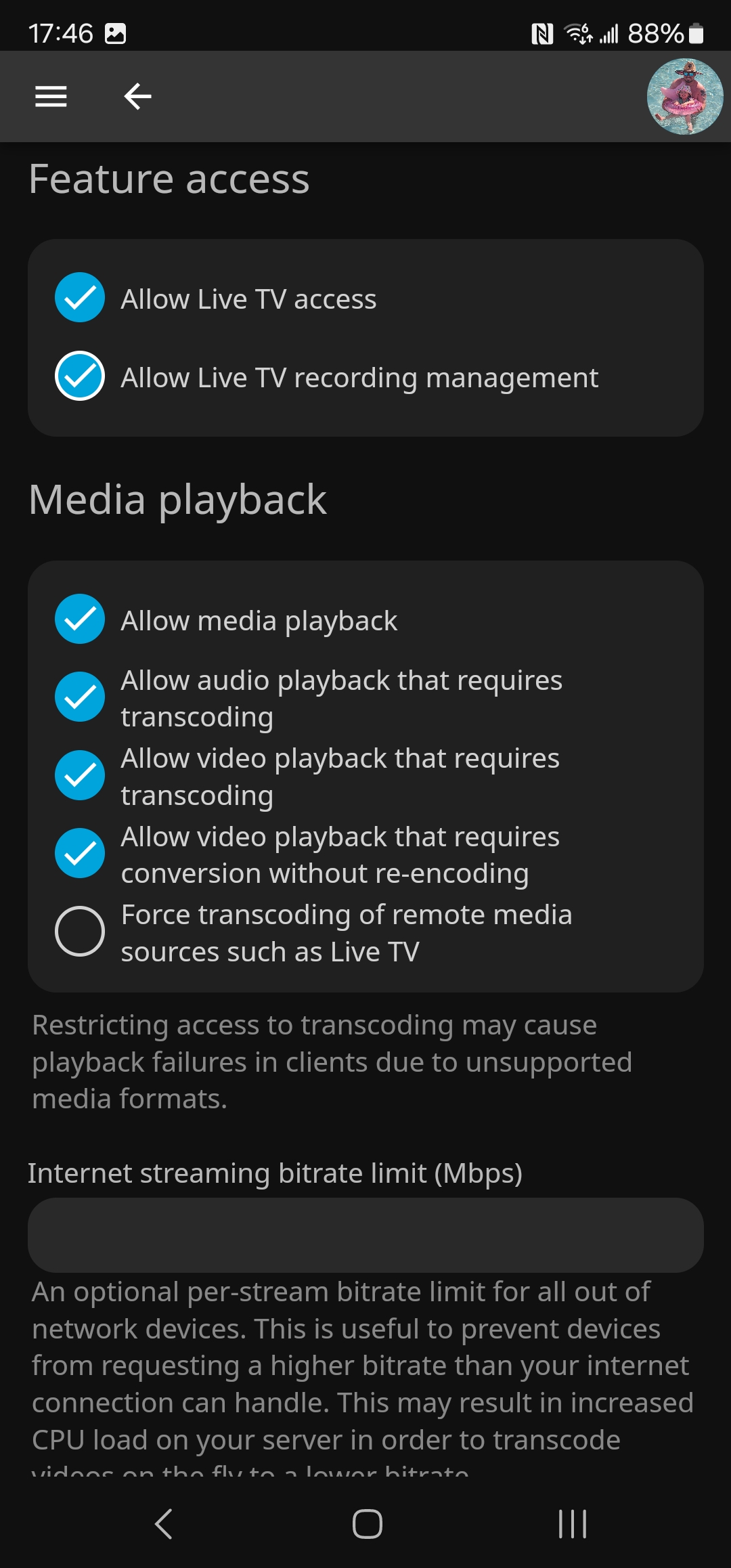Disable video conversion without re-encoding
Viewport: 731px width, 1568px height.
coord(80,854)
